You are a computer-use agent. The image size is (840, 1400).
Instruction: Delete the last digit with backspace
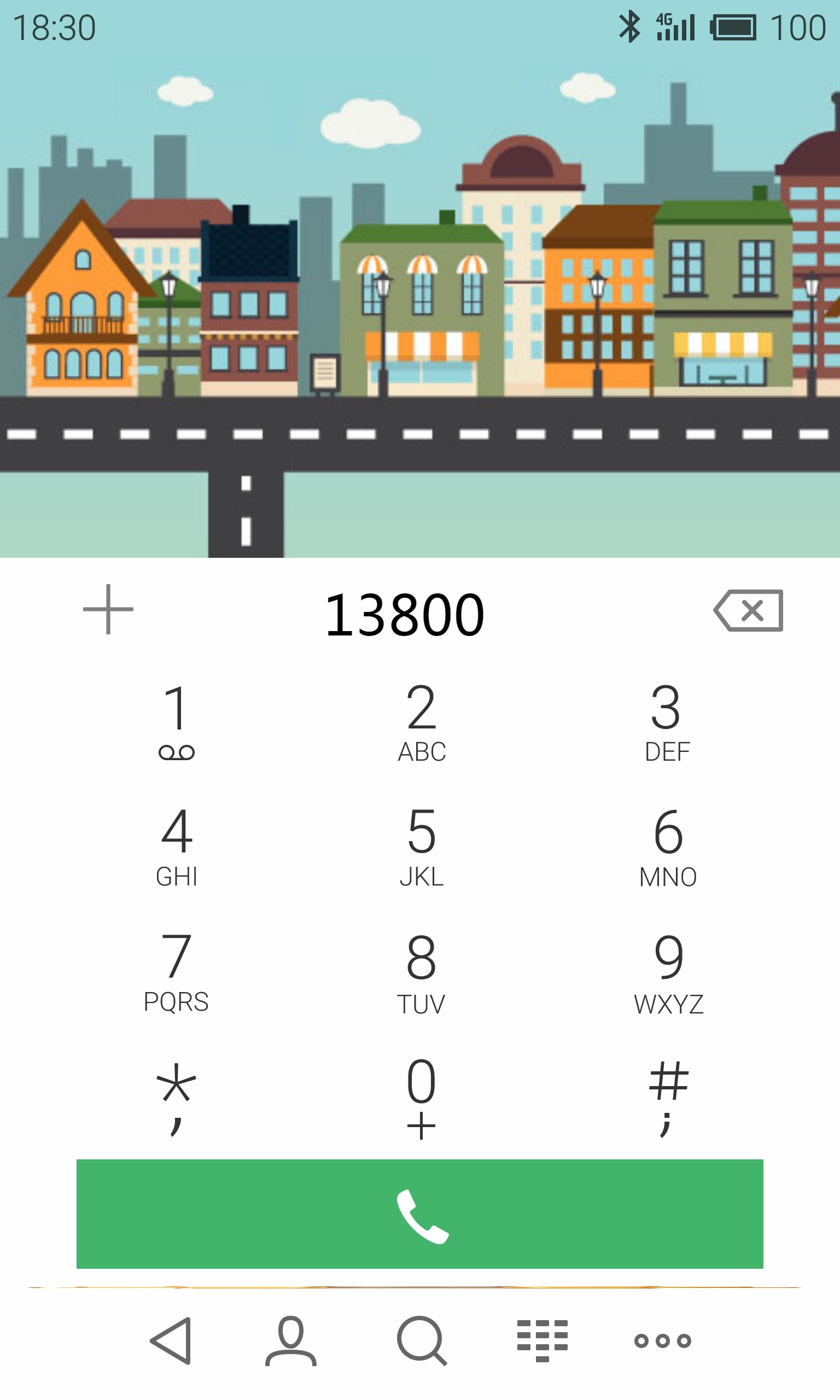[x=748, y=611]
